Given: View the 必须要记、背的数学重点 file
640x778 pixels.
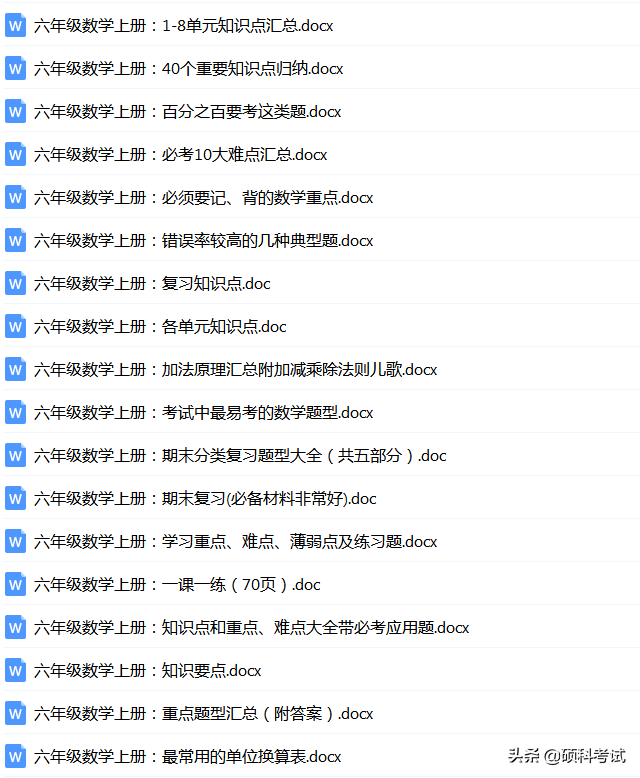Looking at the screenshot, I should click(203, 198).
